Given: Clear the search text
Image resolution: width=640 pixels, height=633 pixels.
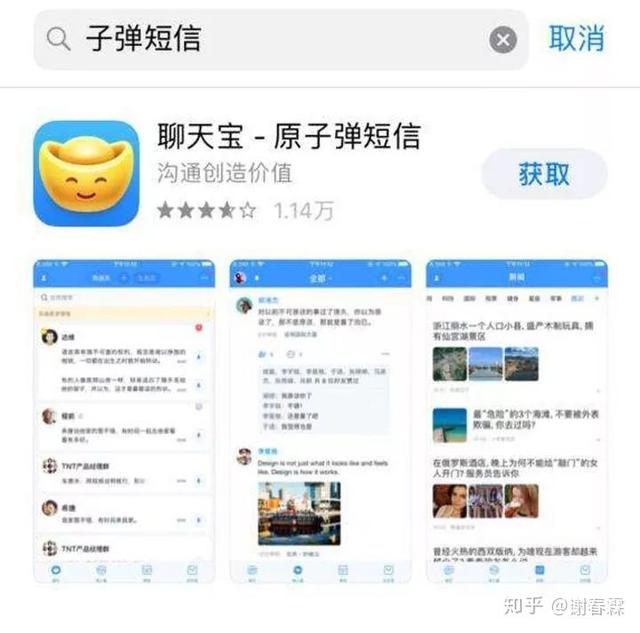Looking at the screenshot, I should point(503,40).
